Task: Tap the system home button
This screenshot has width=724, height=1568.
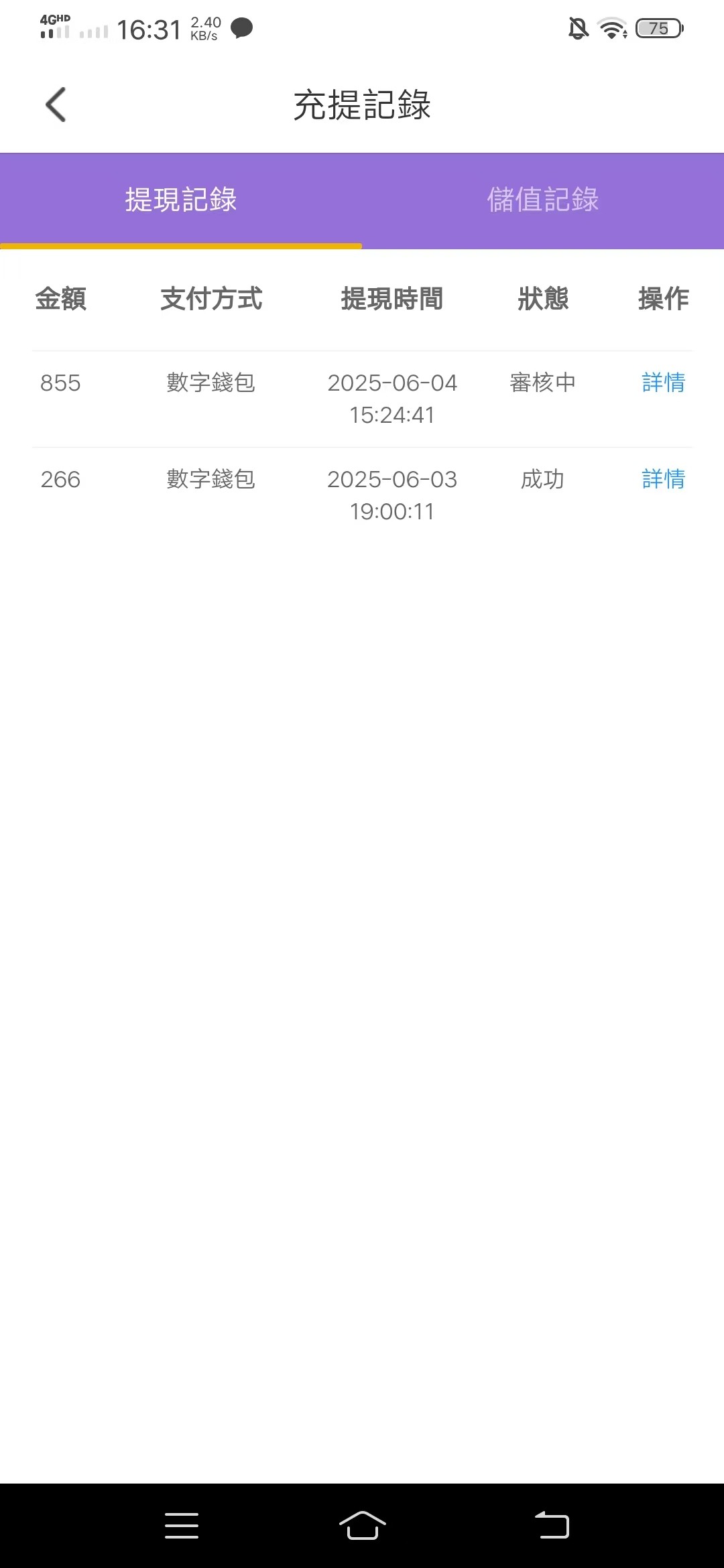Action: tap(362, 1526)
